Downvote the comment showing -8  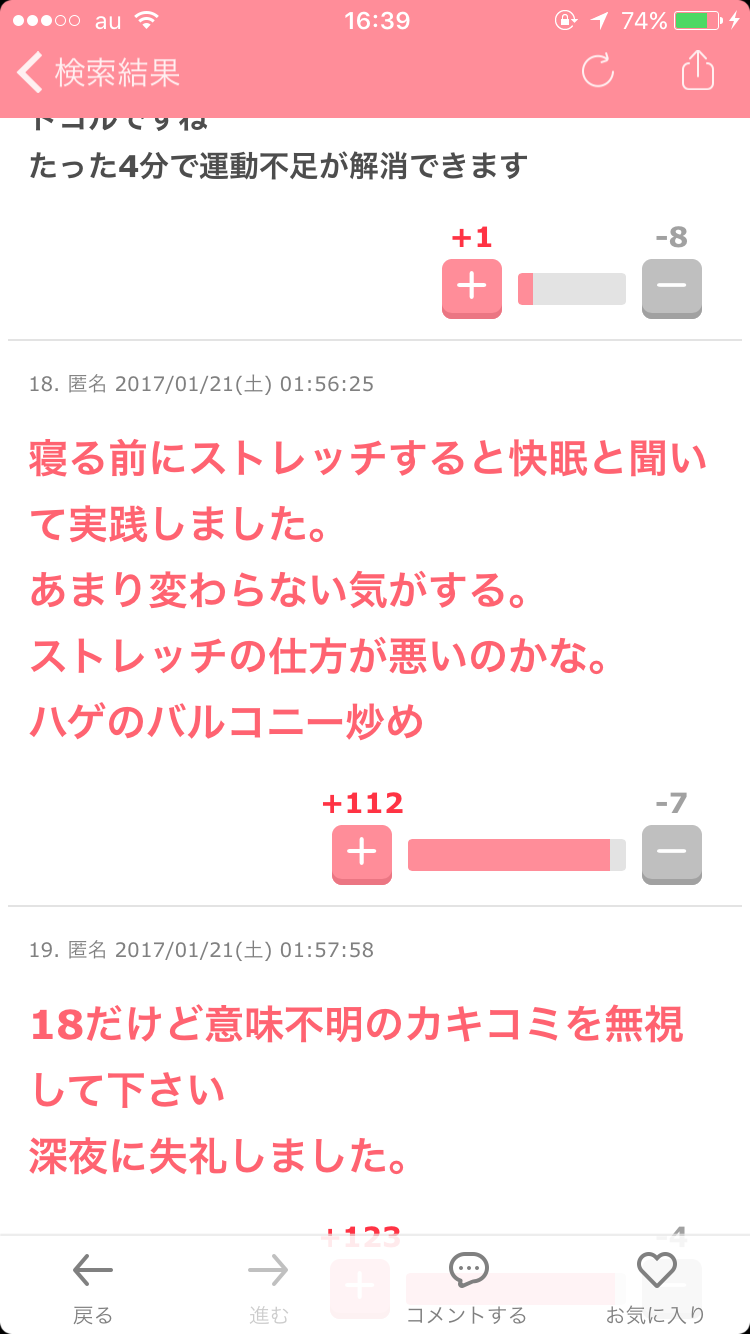click(x=672, y=289)
